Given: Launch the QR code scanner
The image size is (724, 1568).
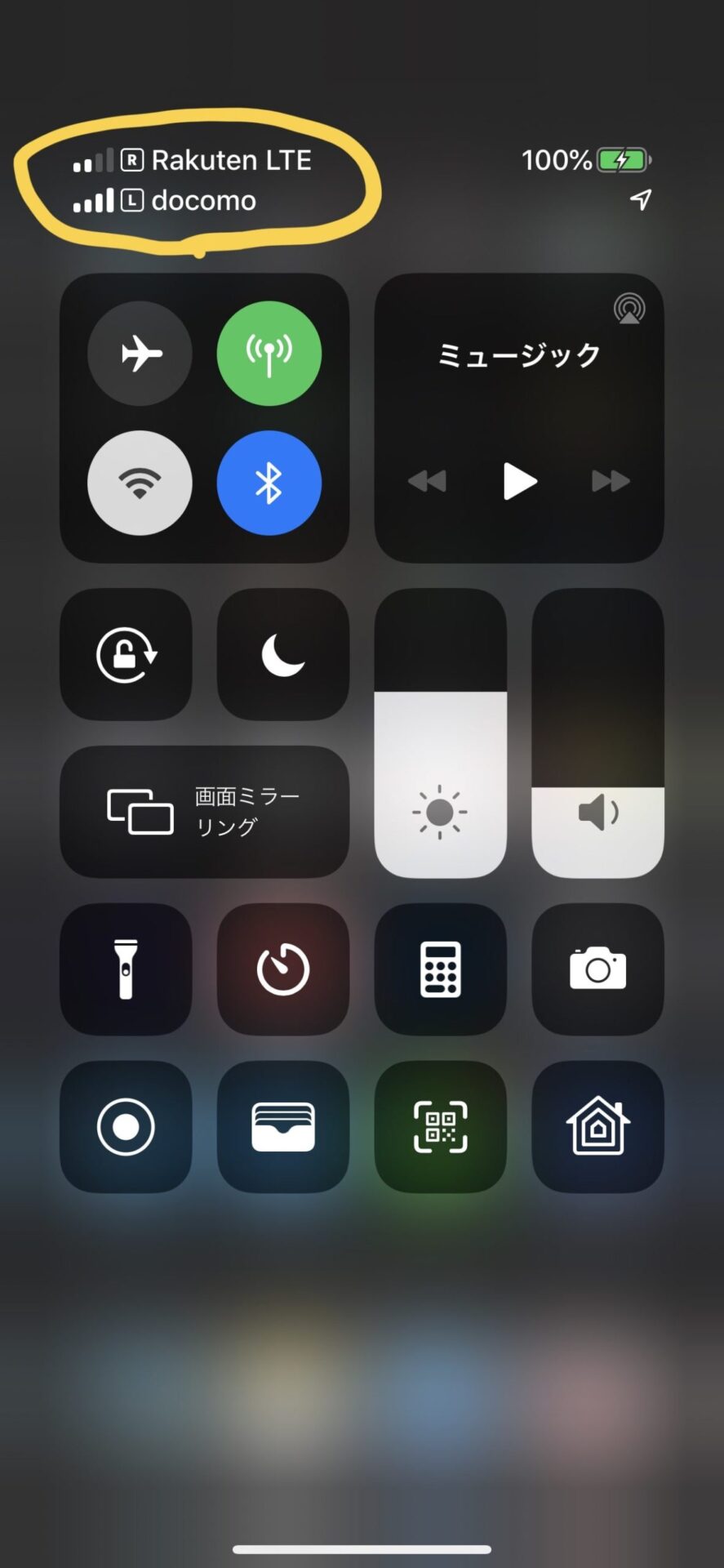Looking at the screenshot, I should [441, 1127].
